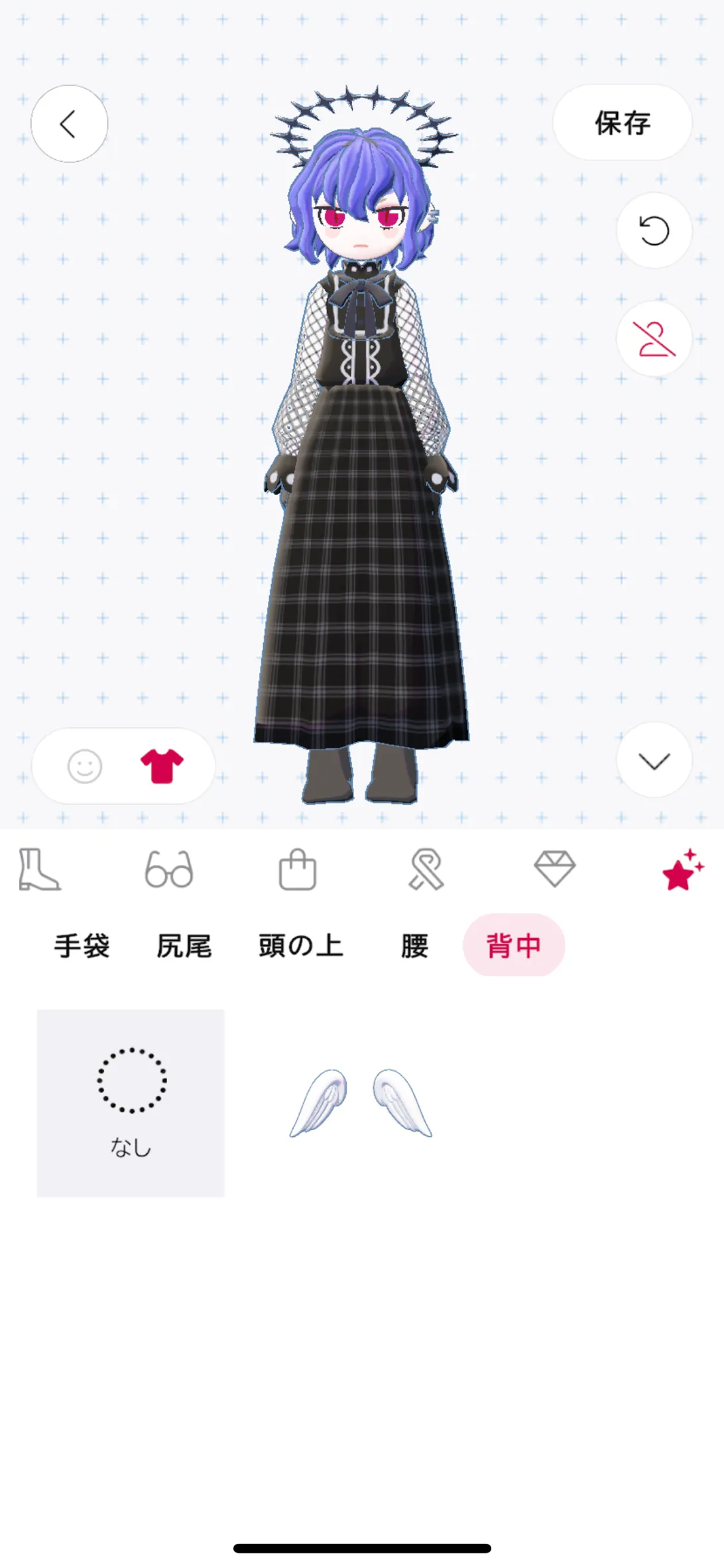
Task: Switch to the 腰 waist subcategory
Action: pyautogui.click(x=414, y=946)
